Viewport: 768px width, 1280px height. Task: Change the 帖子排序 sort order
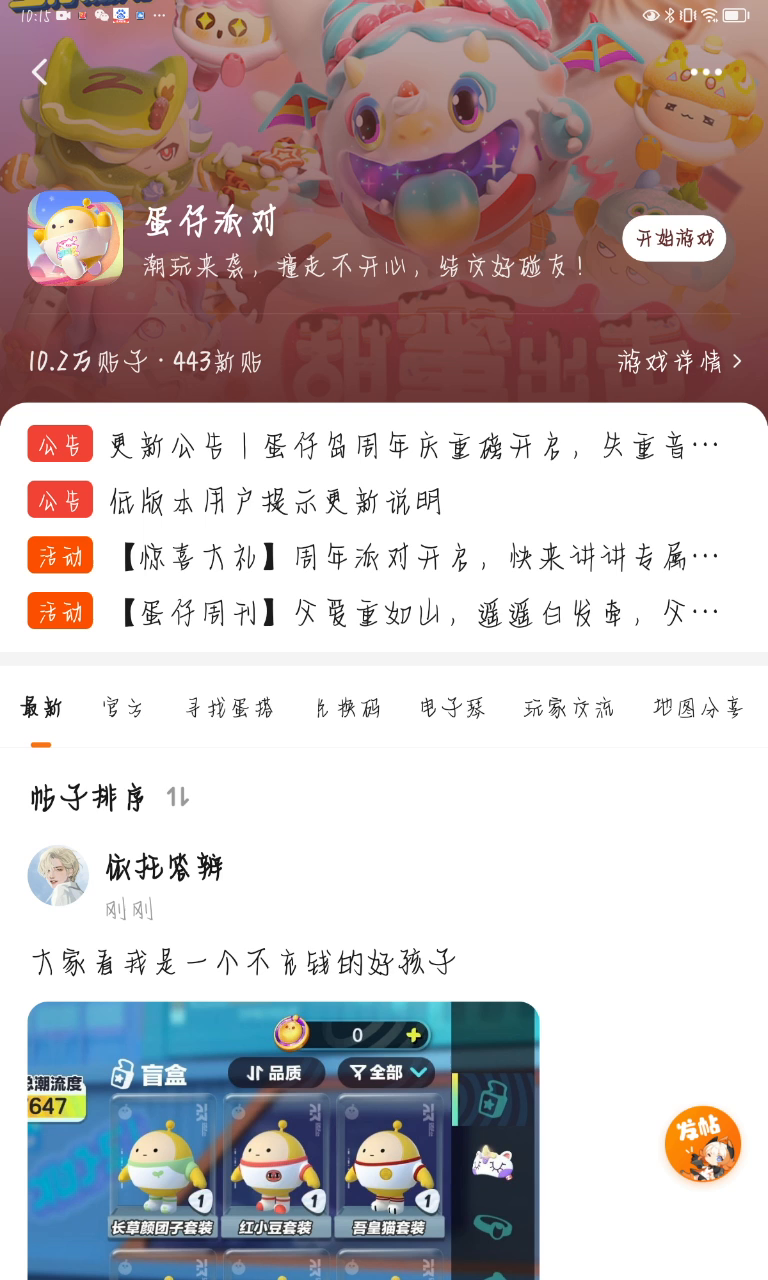coord(178,798)
